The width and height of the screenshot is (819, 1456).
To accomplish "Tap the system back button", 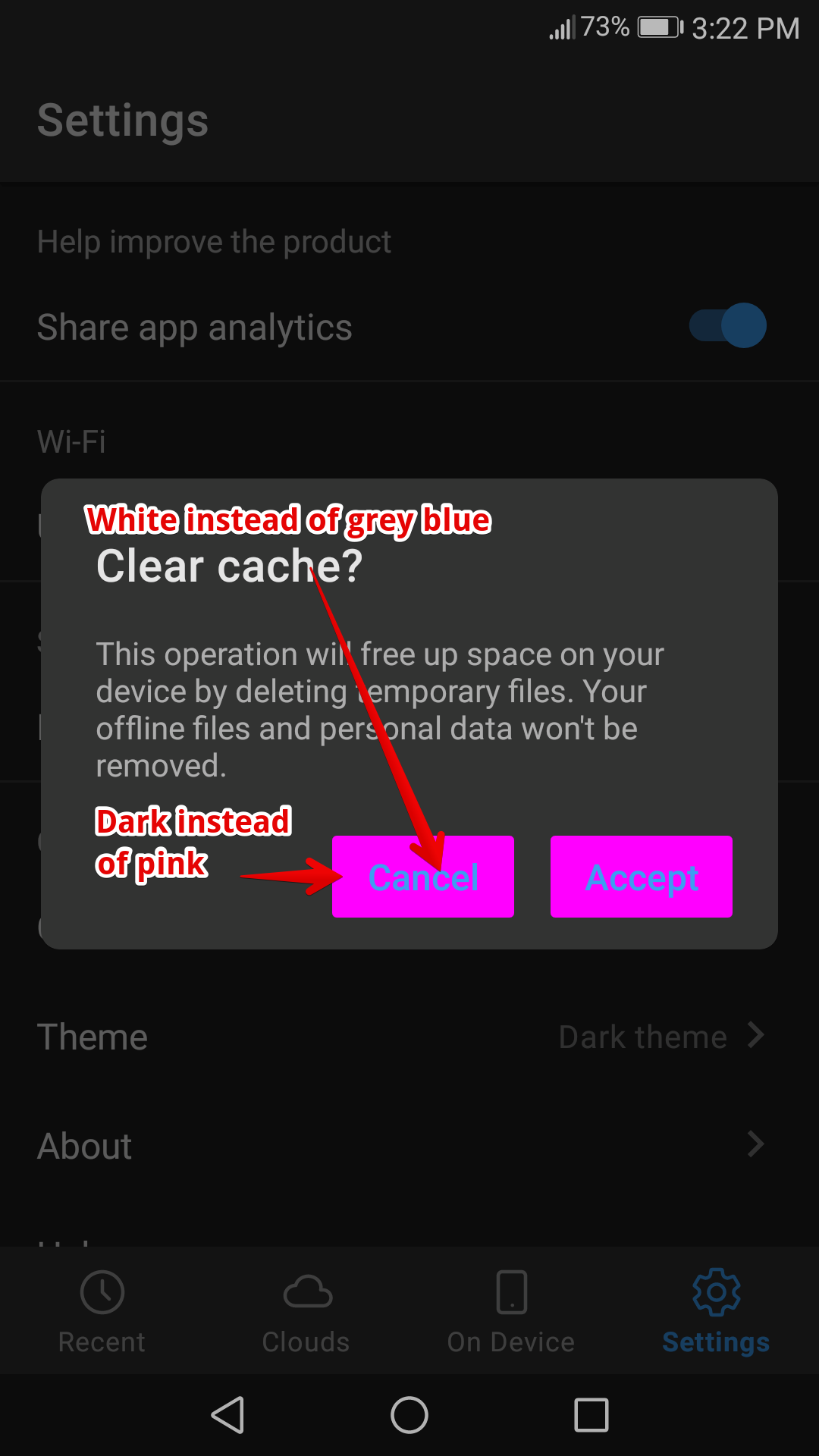I will tap(227, 1415).
